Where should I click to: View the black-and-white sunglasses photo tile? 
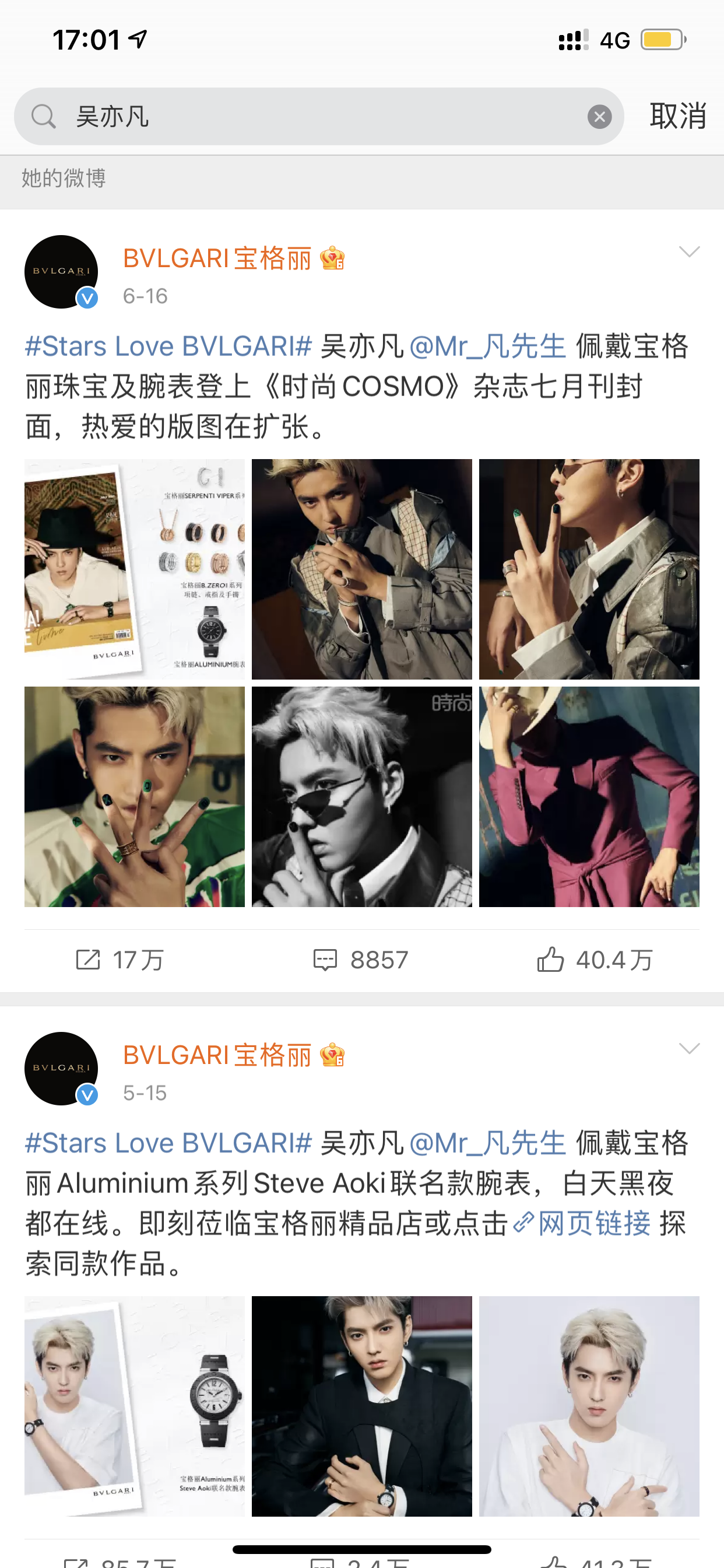(x=361, y=797)
